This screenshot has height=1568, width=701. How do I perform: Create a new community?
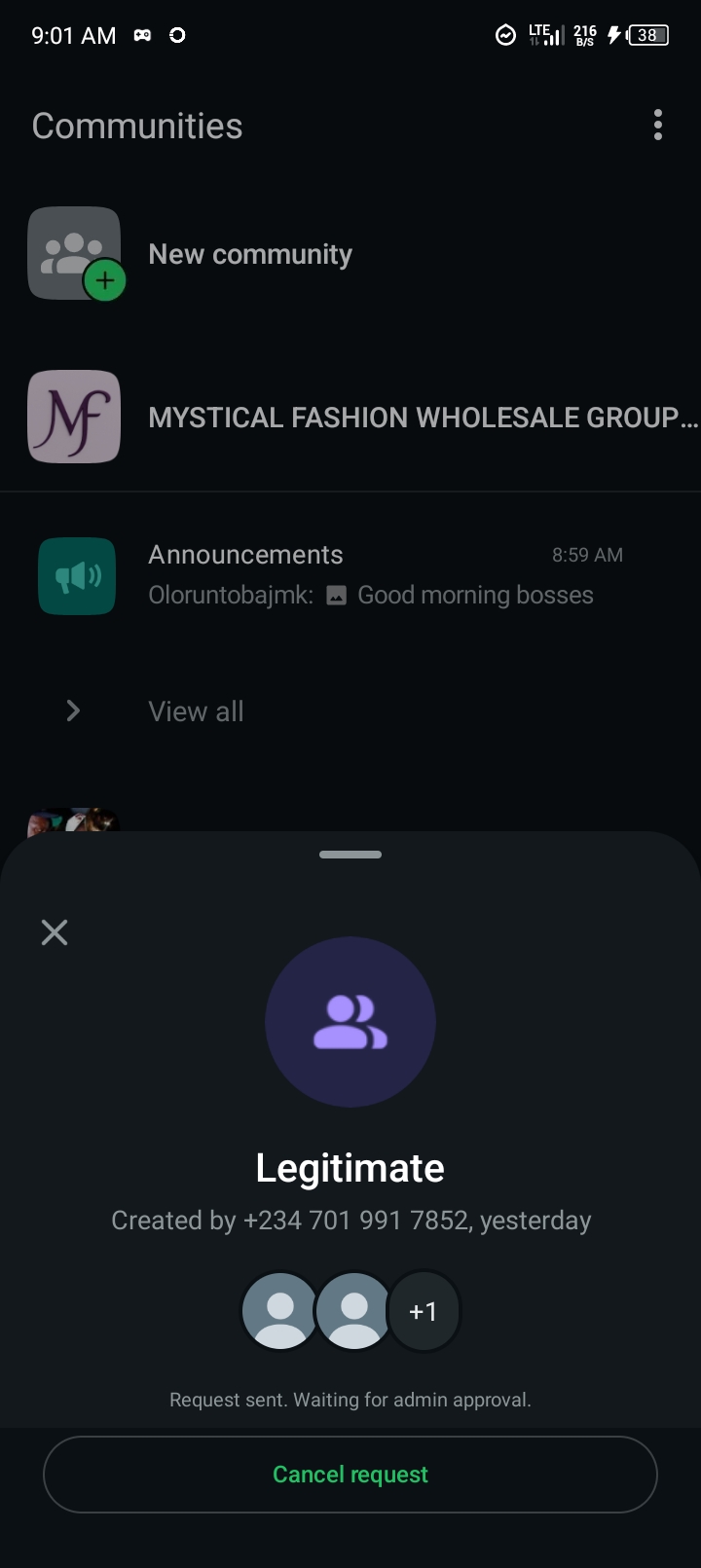249,254
